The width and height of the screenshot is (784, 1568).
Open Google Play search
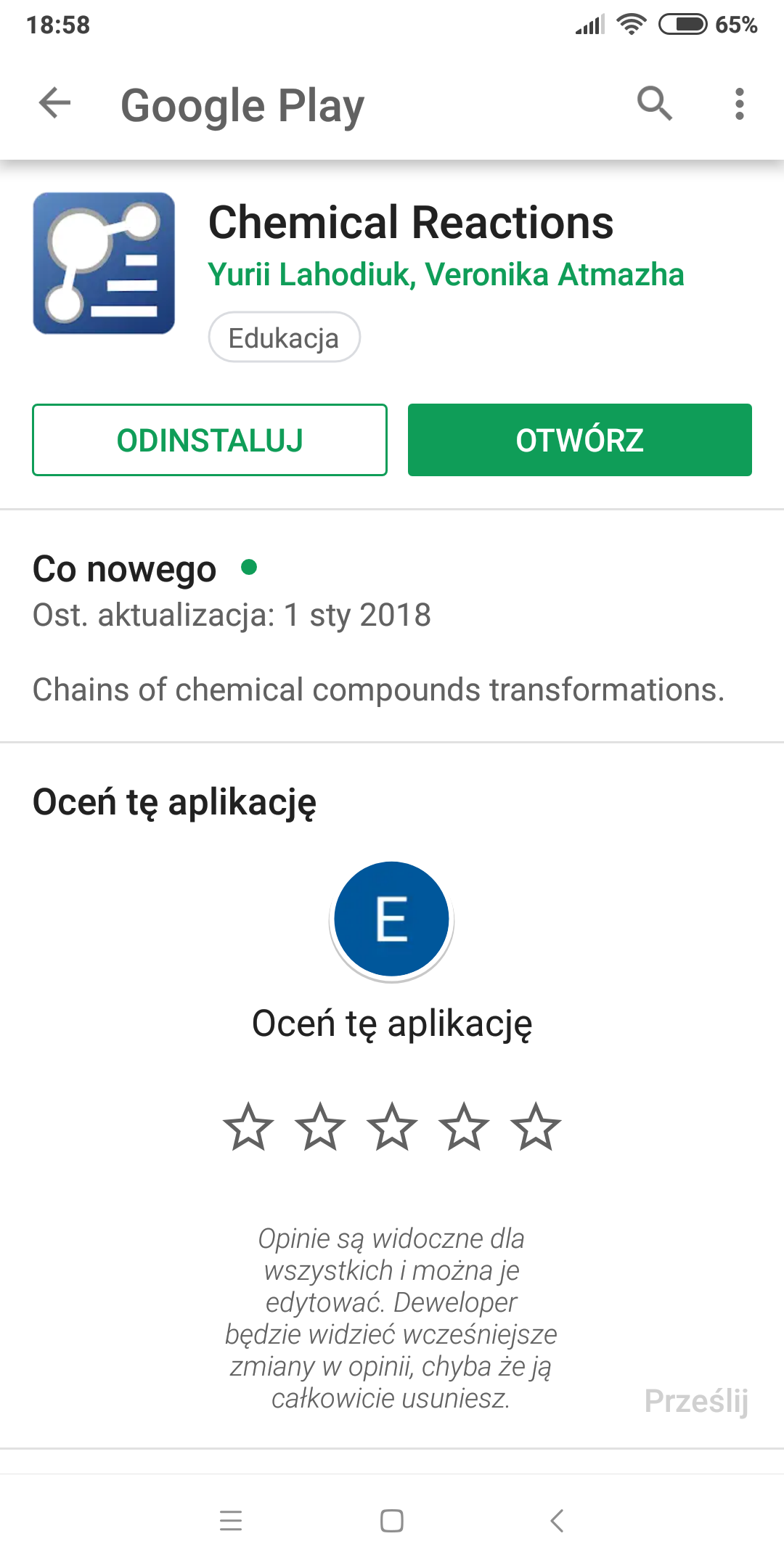tap(654, 103)
